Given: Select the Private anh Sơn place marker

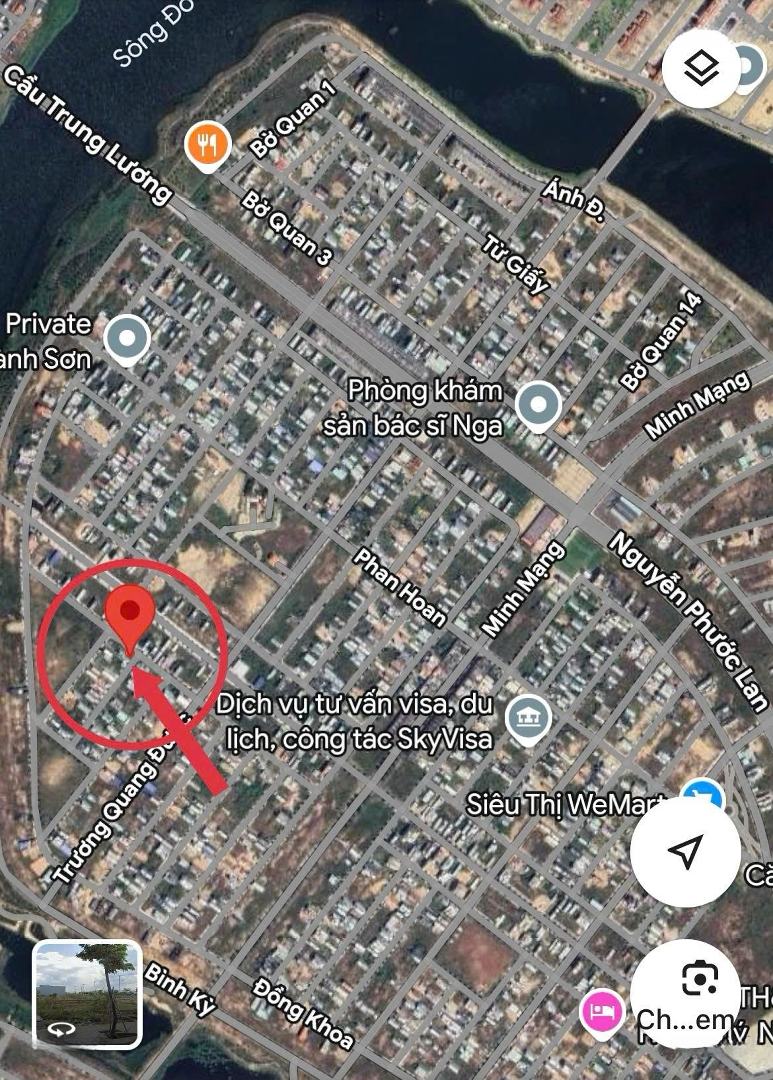Looking at the screenshot, I should pyautogui.click(x=127, y=340).
